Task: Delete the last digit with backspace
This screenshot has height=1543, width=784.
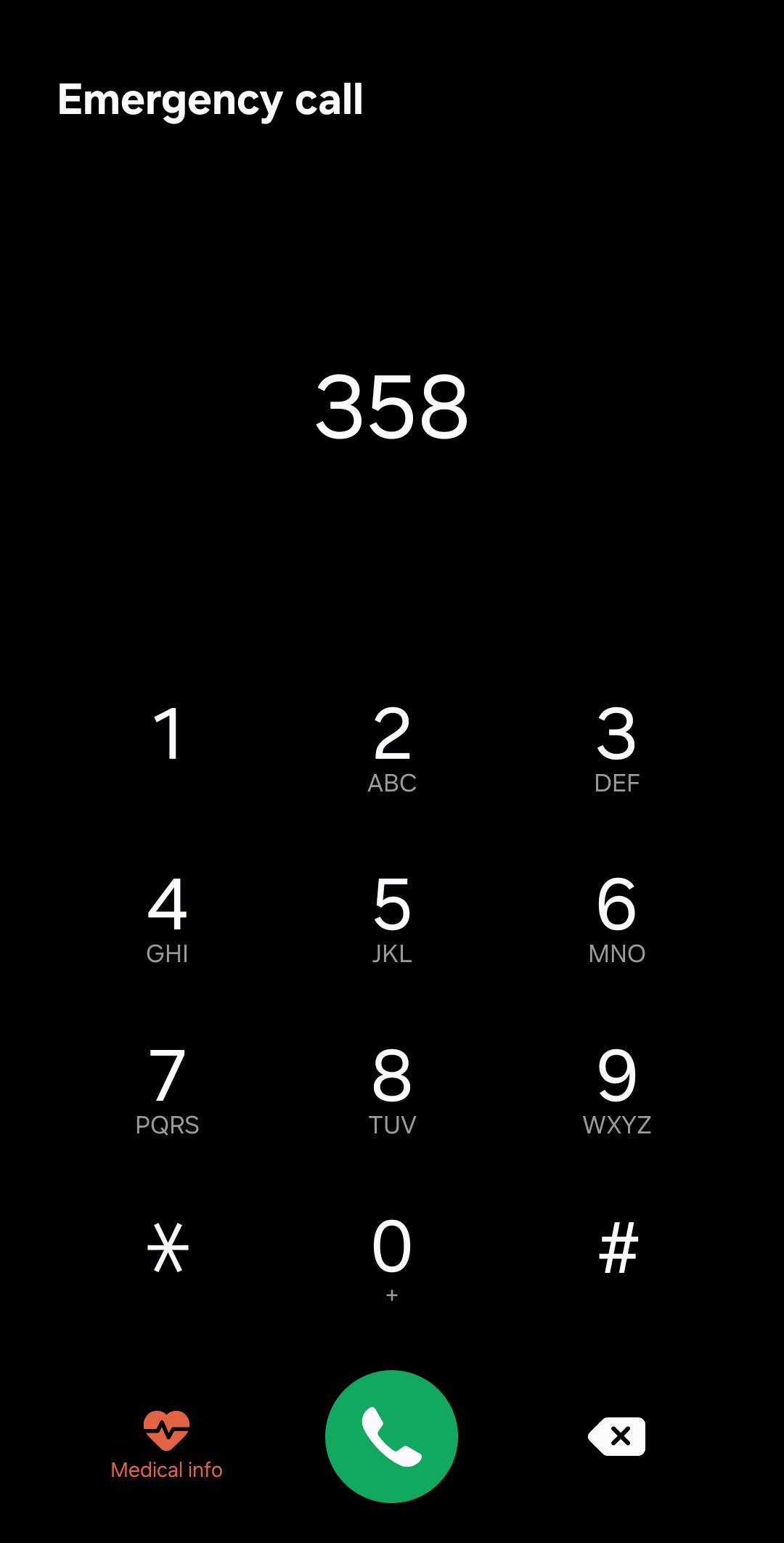Action: [x=617, y=1436]
